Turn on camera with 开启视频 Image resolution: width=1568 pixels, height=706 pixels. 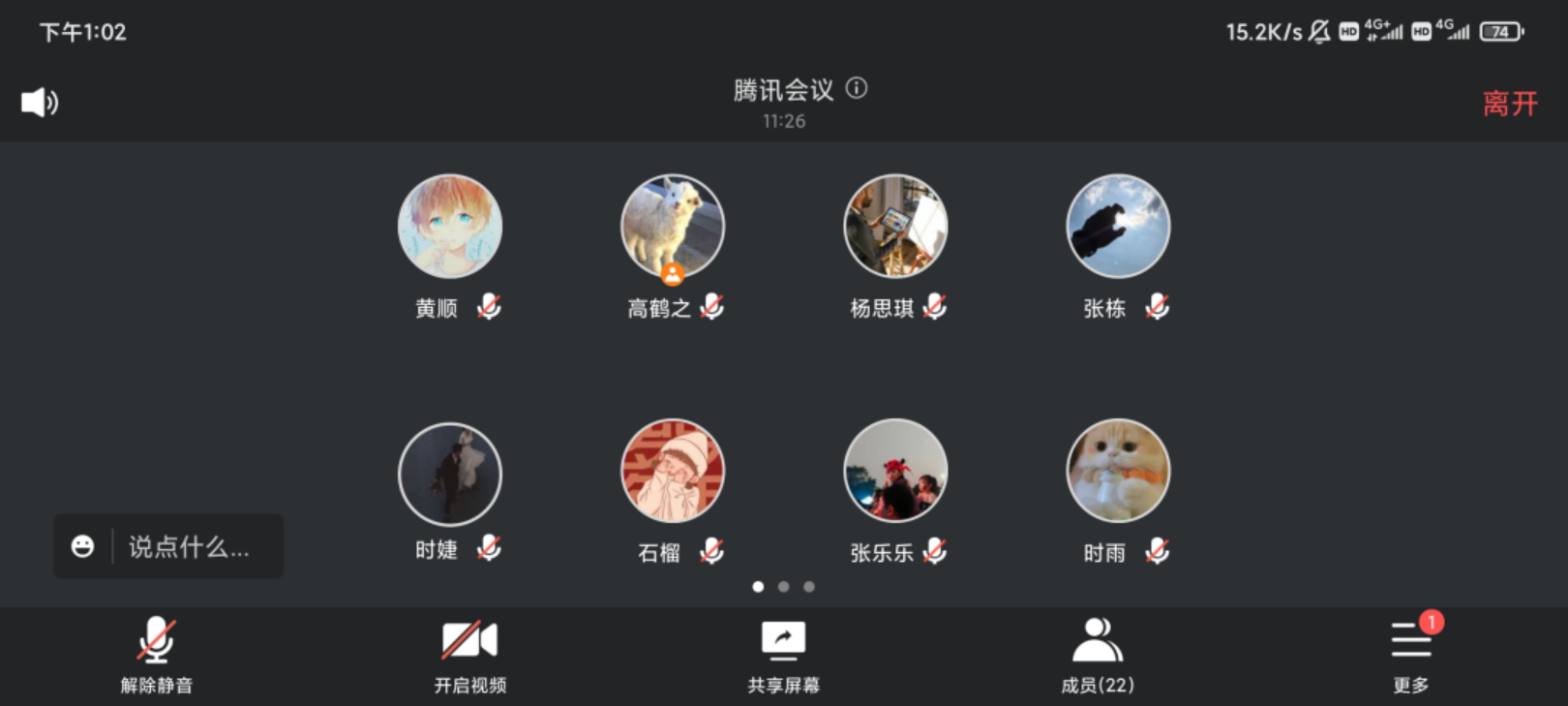point(469,656)
